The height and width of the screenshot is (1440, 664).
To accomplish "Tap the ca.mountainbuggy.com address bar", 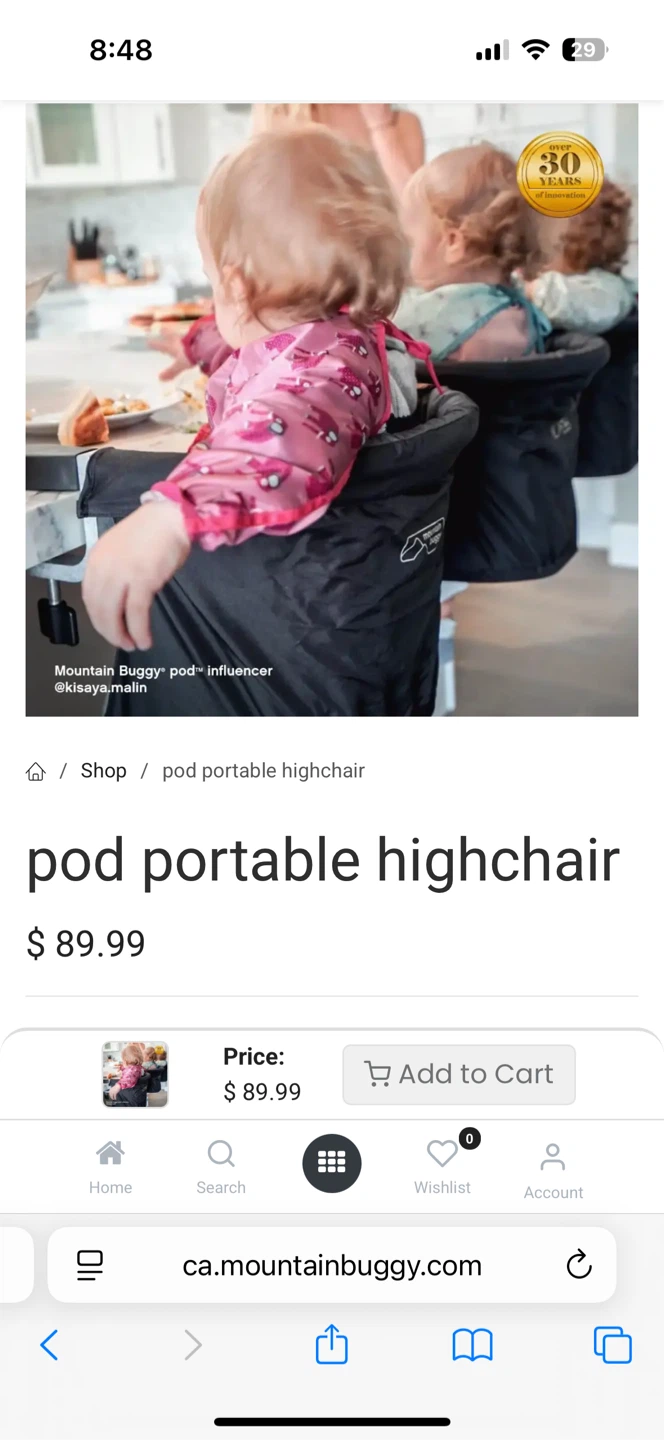I will coord(332,1266).
